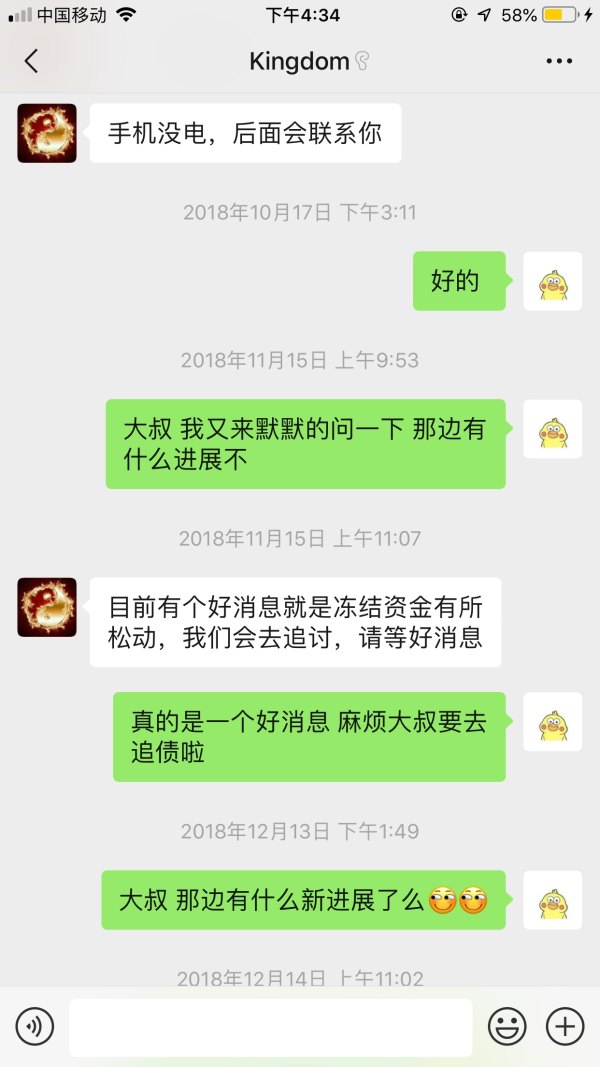This screenshot has height=1067, width=600.
Task: Open Kingdom's avatar beside the 手机没电 message
Action: [47, 133]
